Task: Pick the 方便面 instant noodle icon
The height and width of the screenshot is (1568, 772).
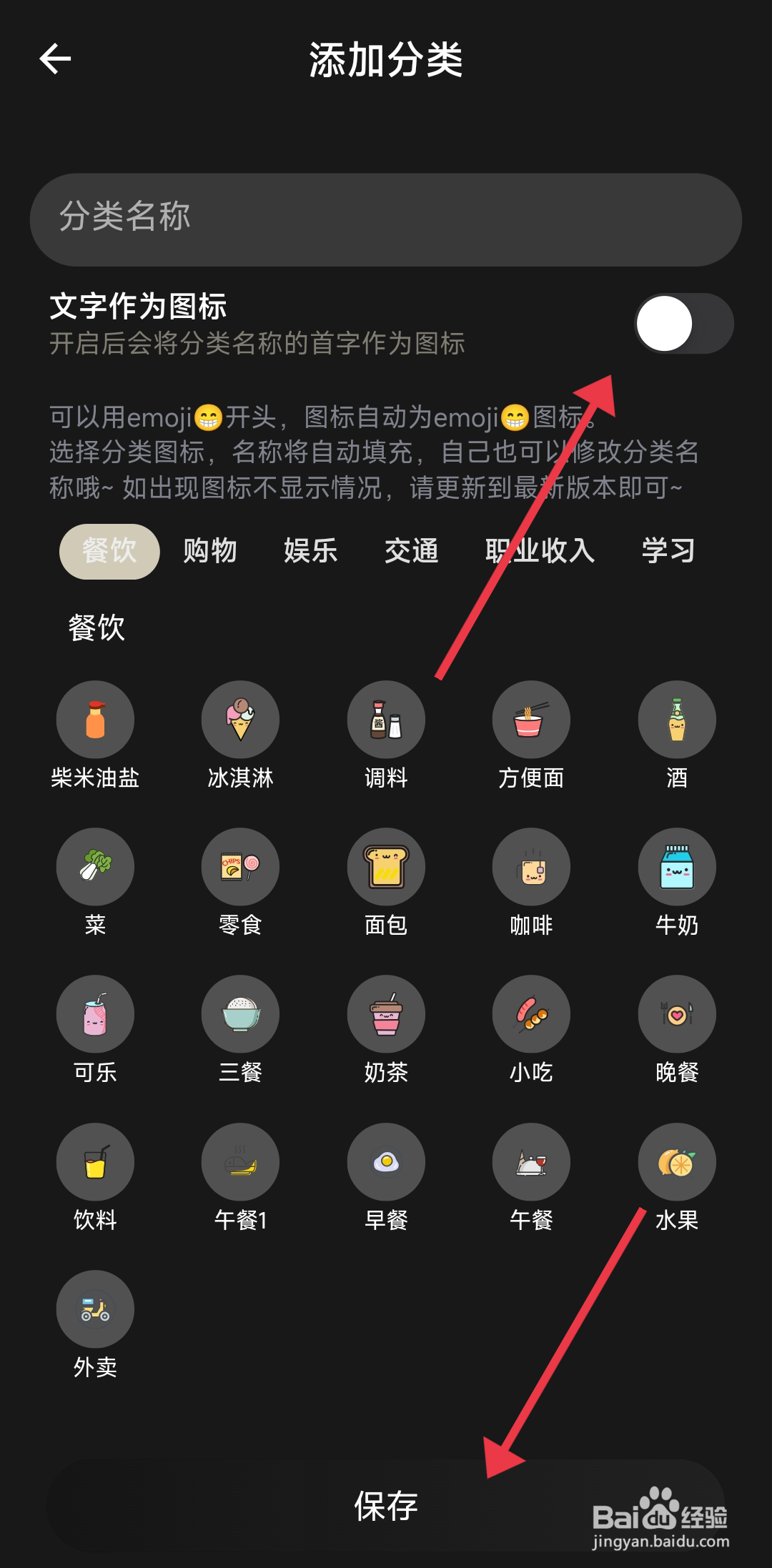Action: pos(532,719)
